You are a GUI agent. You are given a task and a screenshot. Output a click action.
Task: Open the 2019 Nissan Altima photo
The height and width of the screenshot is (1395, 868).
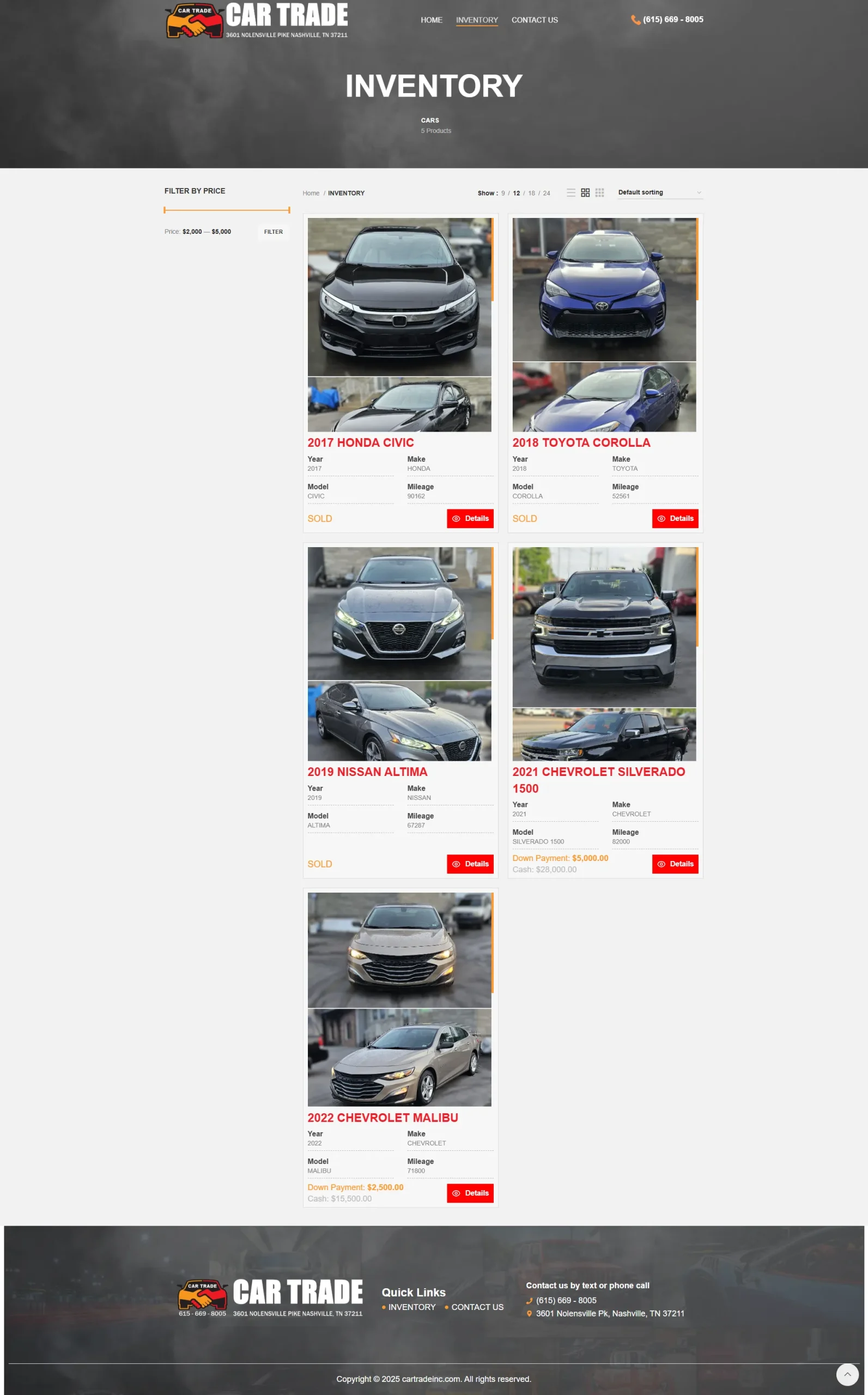point(399,654)
